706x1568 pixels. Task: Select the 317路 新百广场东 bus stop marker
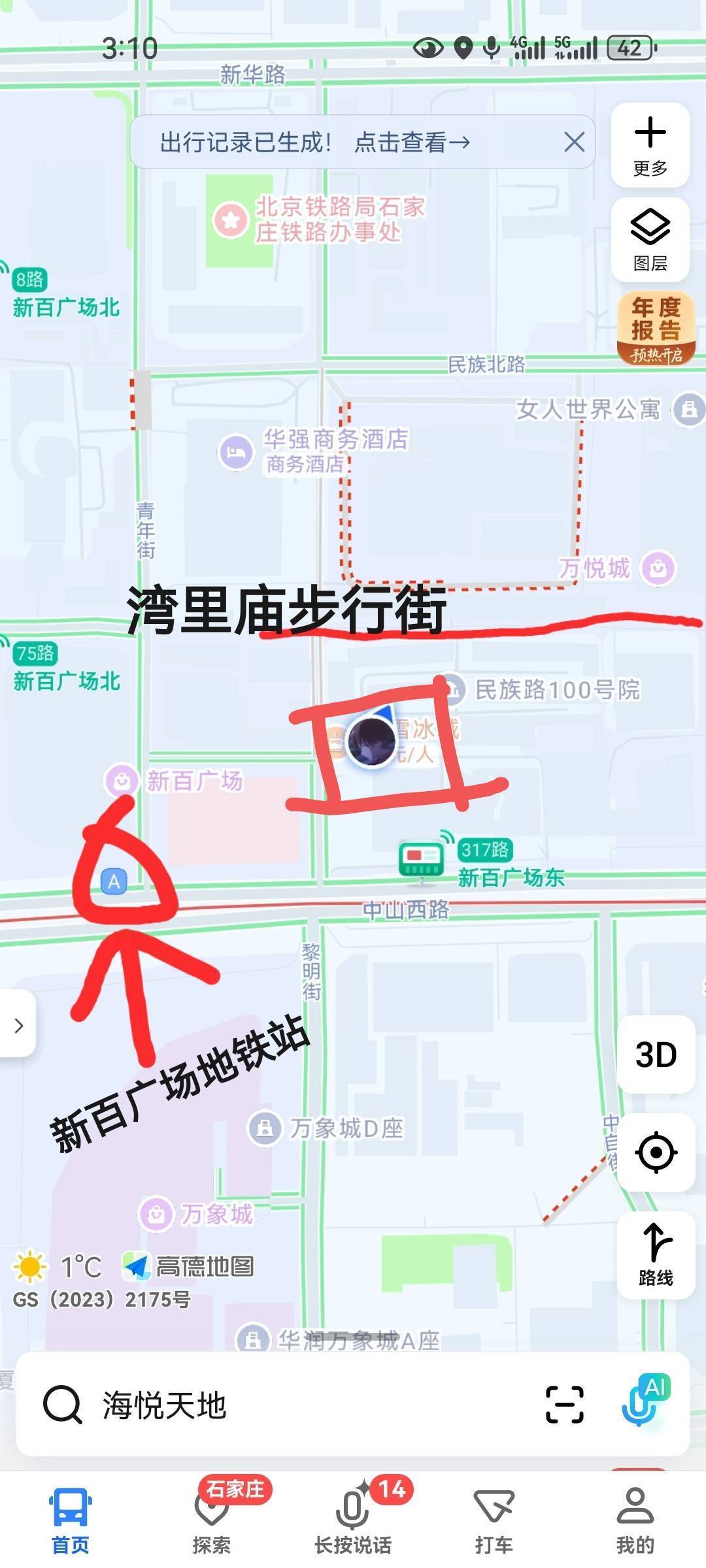coord(422,859)
